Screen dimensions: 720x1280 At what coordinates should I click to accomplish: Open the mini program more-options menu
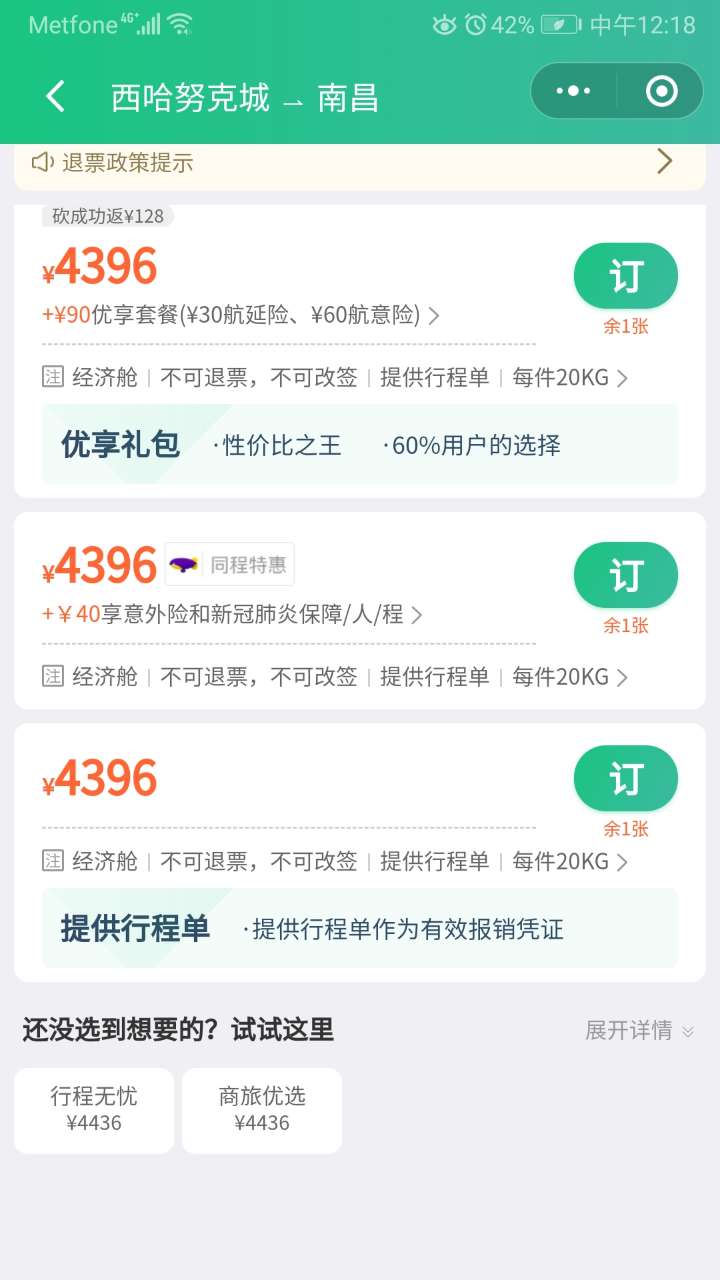tap(574, 92)
